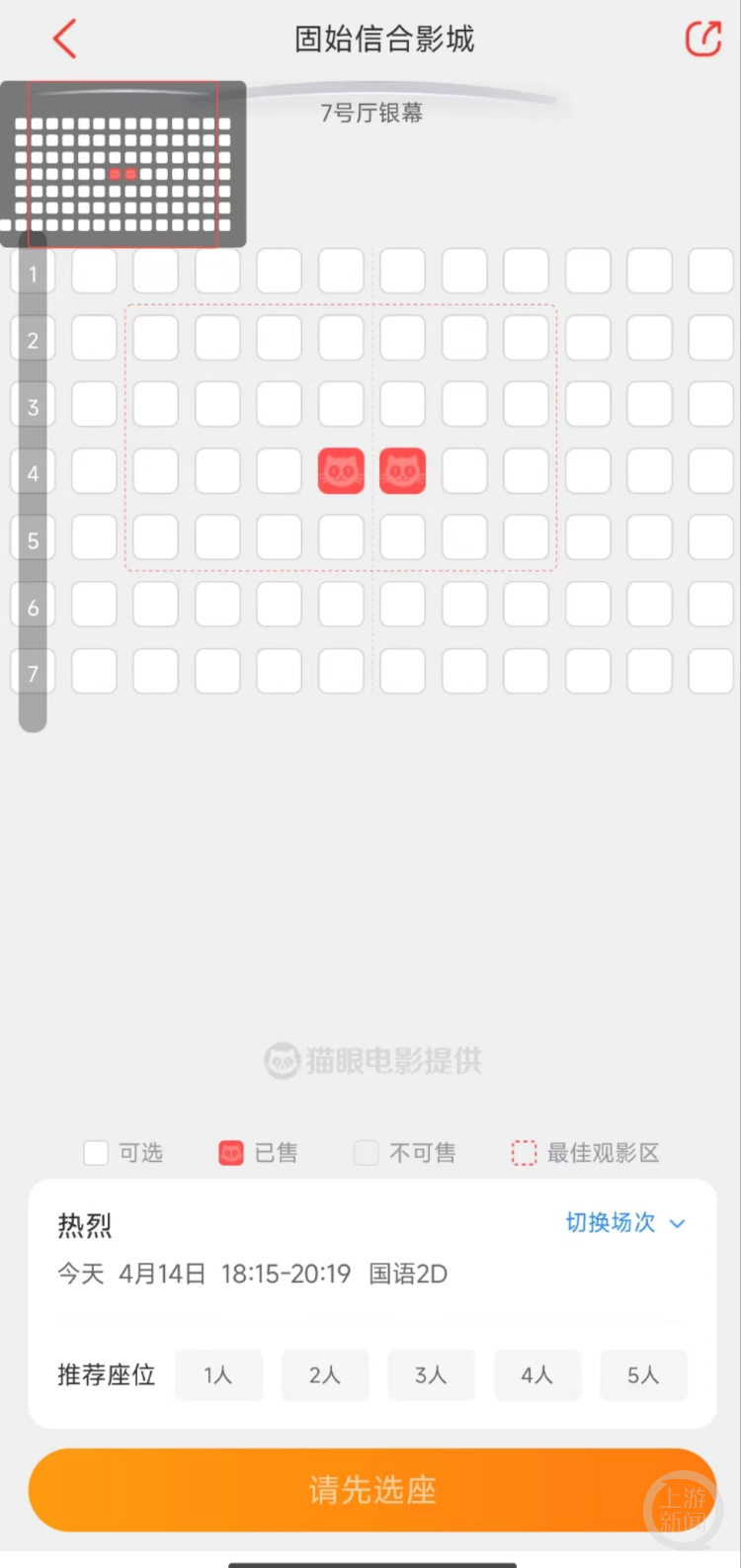Expand the 切换场次 dropdown
Viewport: 741px width, 1568px height.
pos(624,1223)
